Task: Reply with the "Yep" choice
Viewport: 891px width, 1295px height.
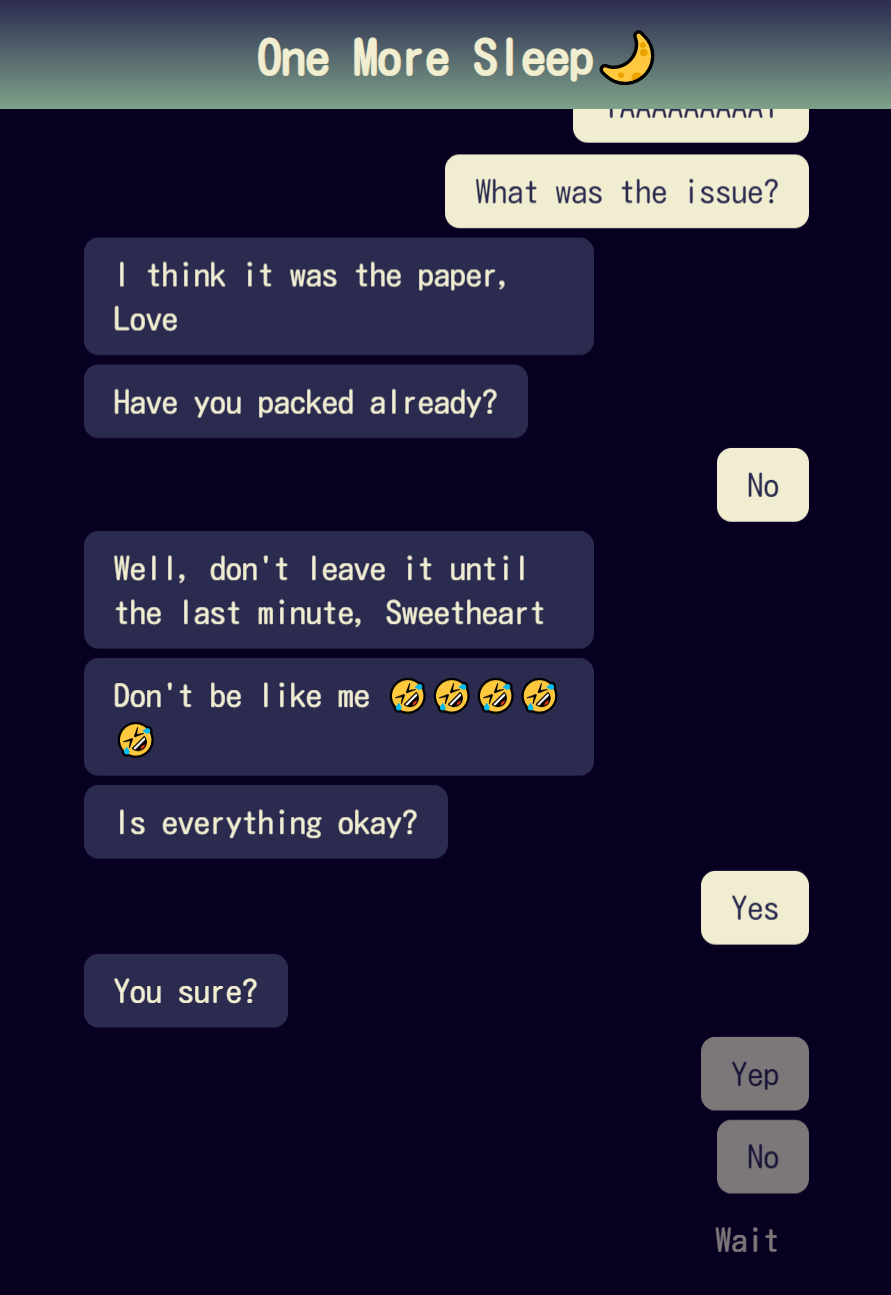Action: pyautogui.click(x=754, y=1074)
